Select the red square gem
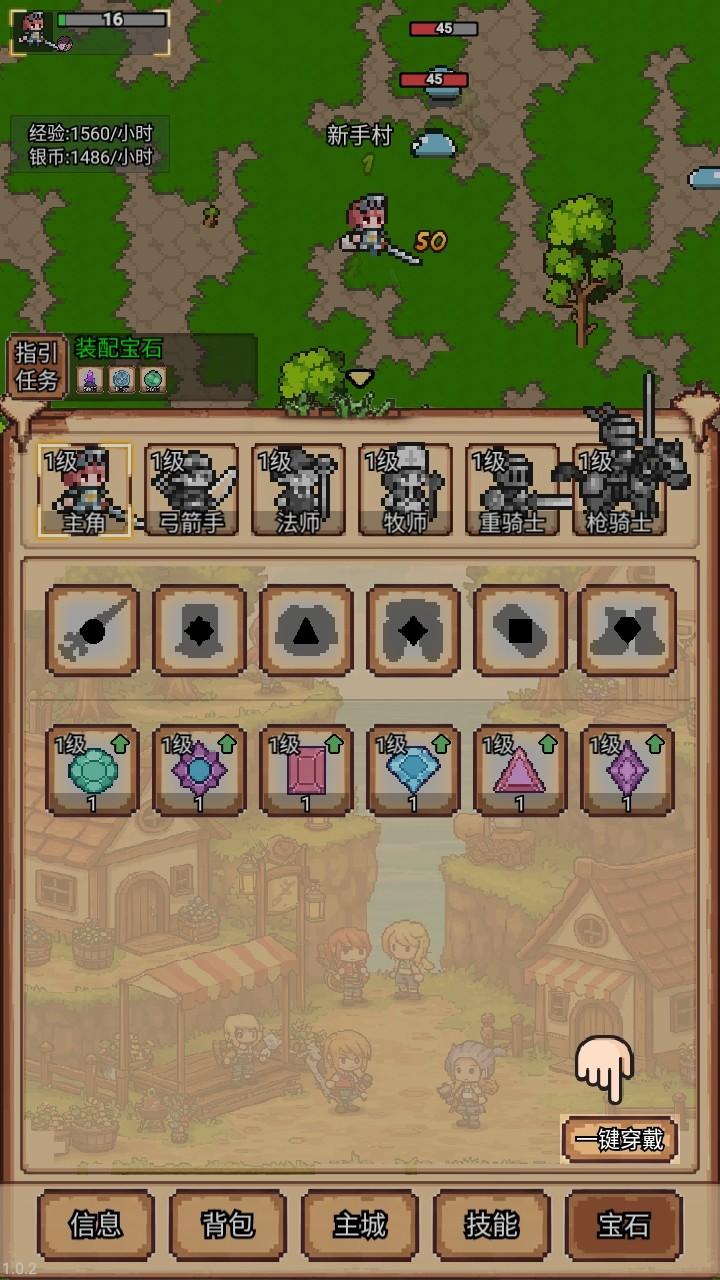This screenshot has height=1280, width=720. tap(306, 772)
